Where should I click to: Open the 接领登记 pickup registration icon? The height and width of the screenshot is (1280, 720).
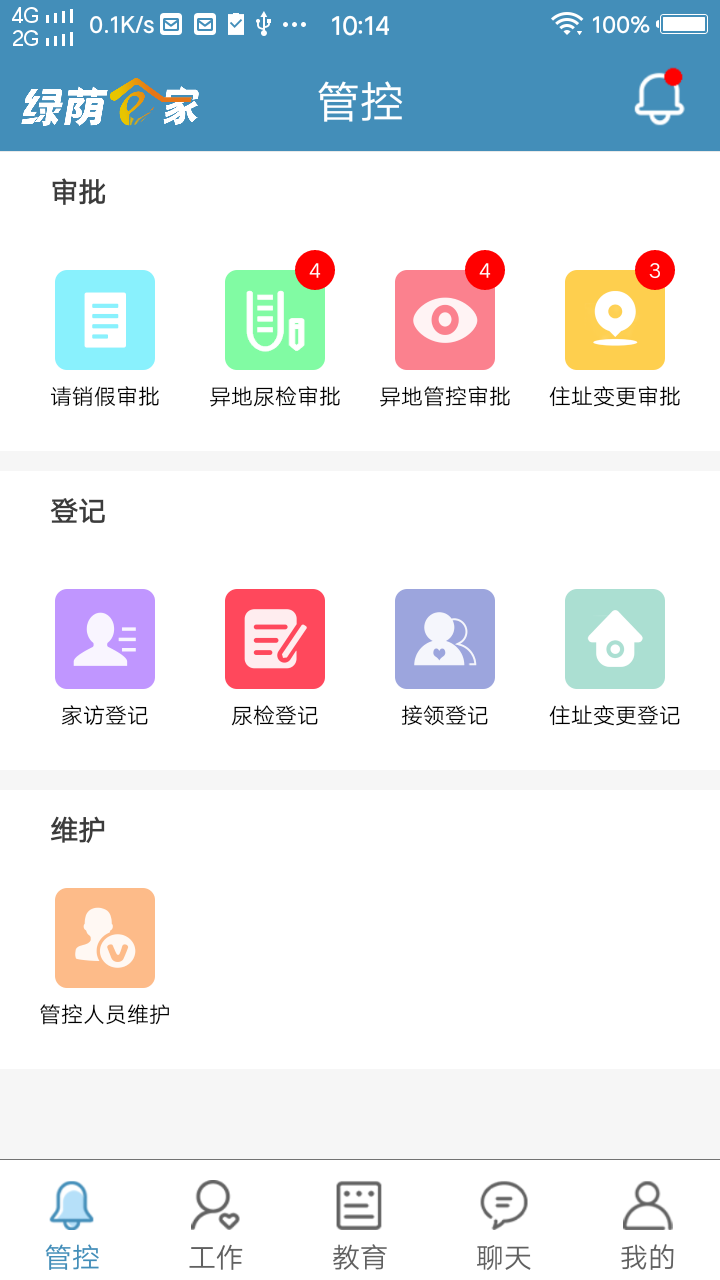pos(444,638)
